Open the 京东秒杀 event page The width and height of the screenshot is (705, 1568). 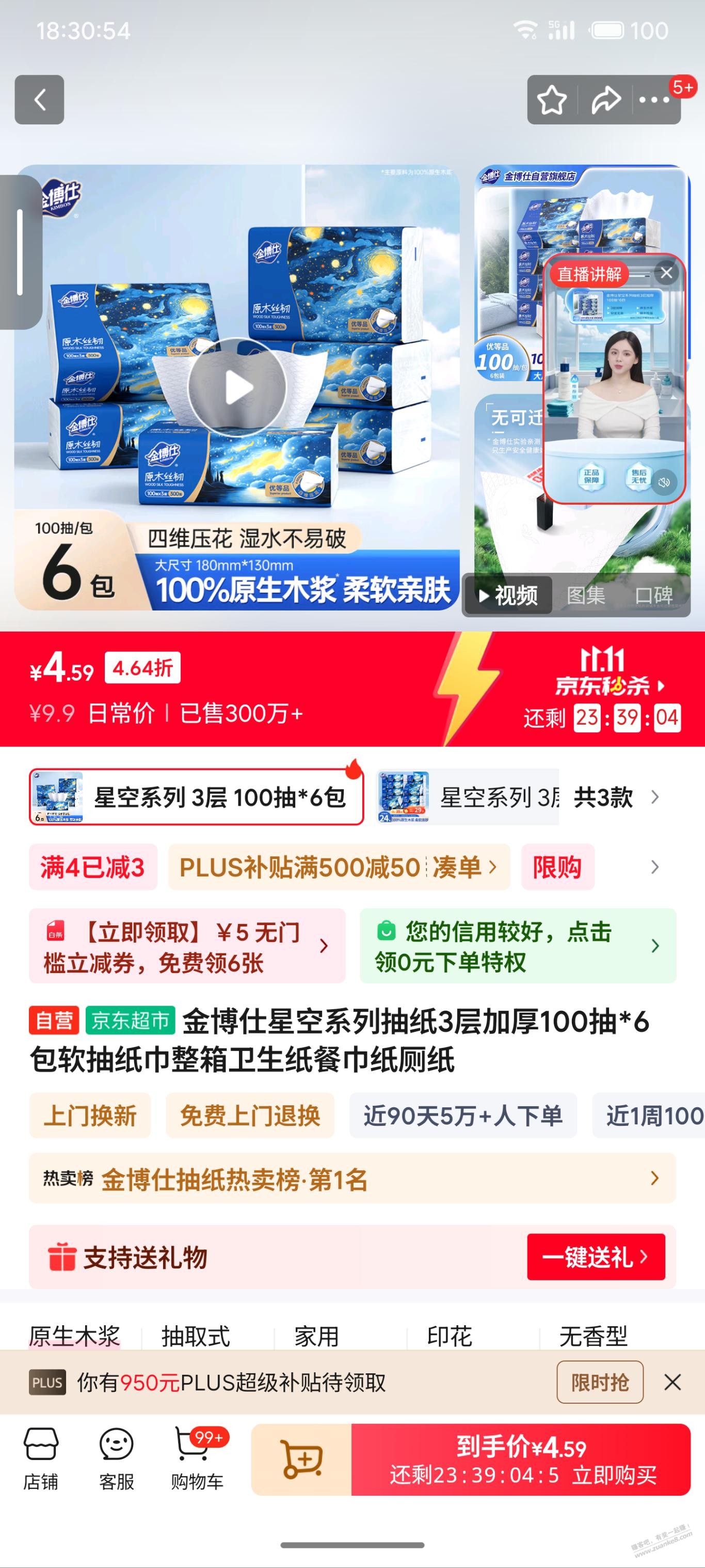pyautogui.click(x=608, y=685)
